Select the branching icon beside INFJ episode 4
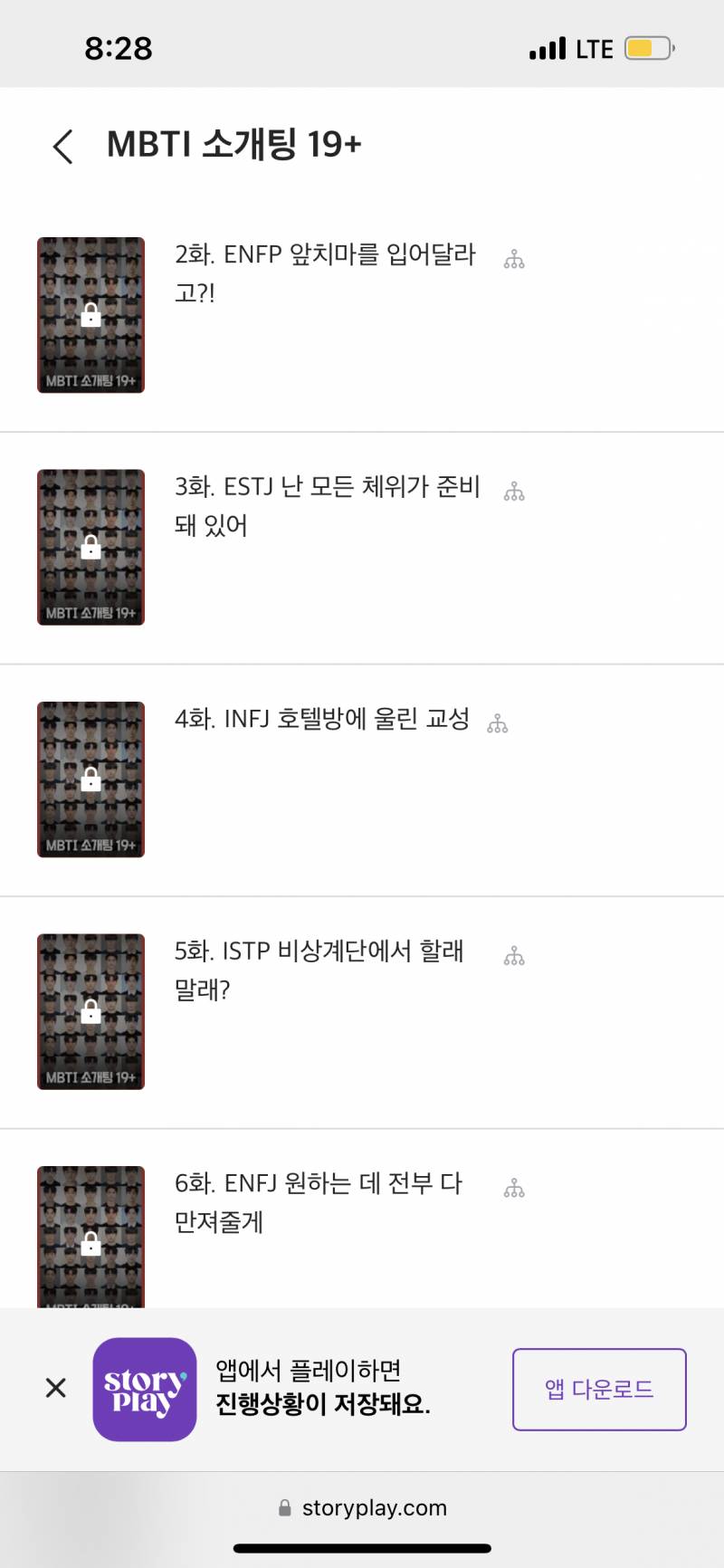724x1568 pixels. (497, 722)
